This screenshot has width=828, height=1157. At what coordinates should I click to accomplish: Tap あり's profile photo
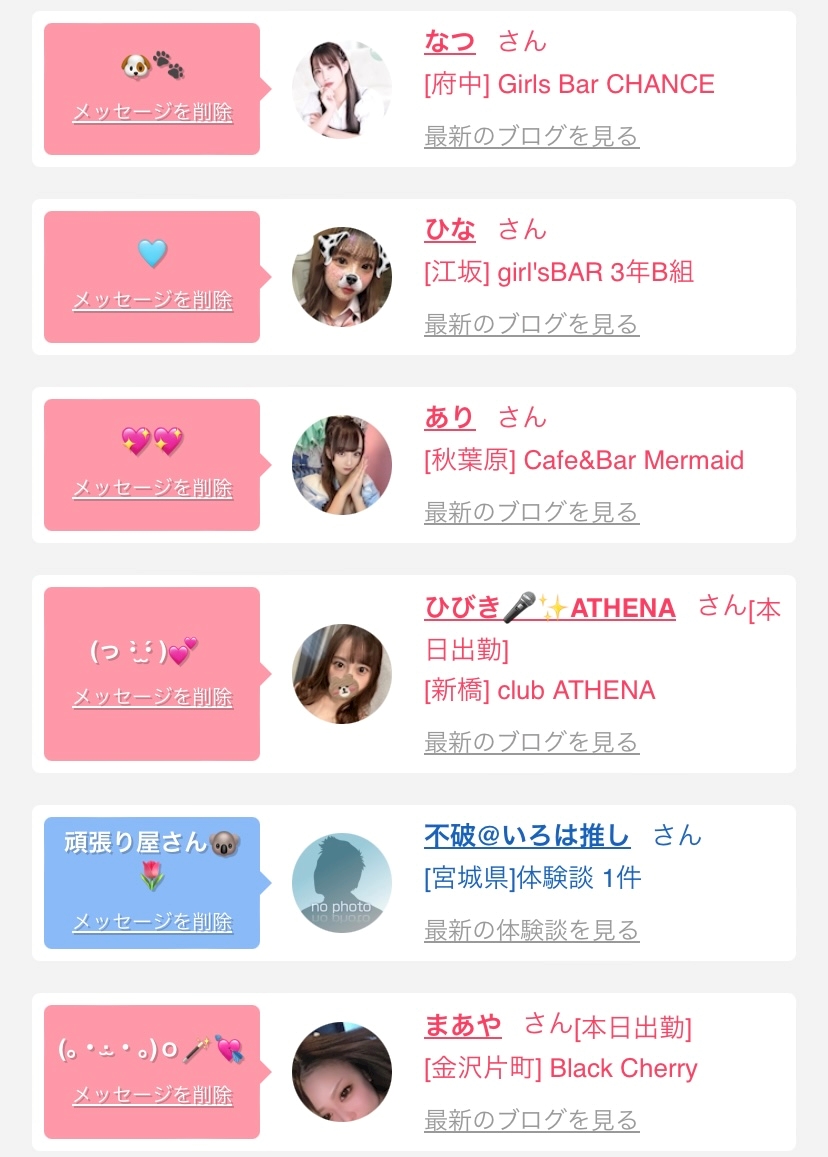click(342, 465)
